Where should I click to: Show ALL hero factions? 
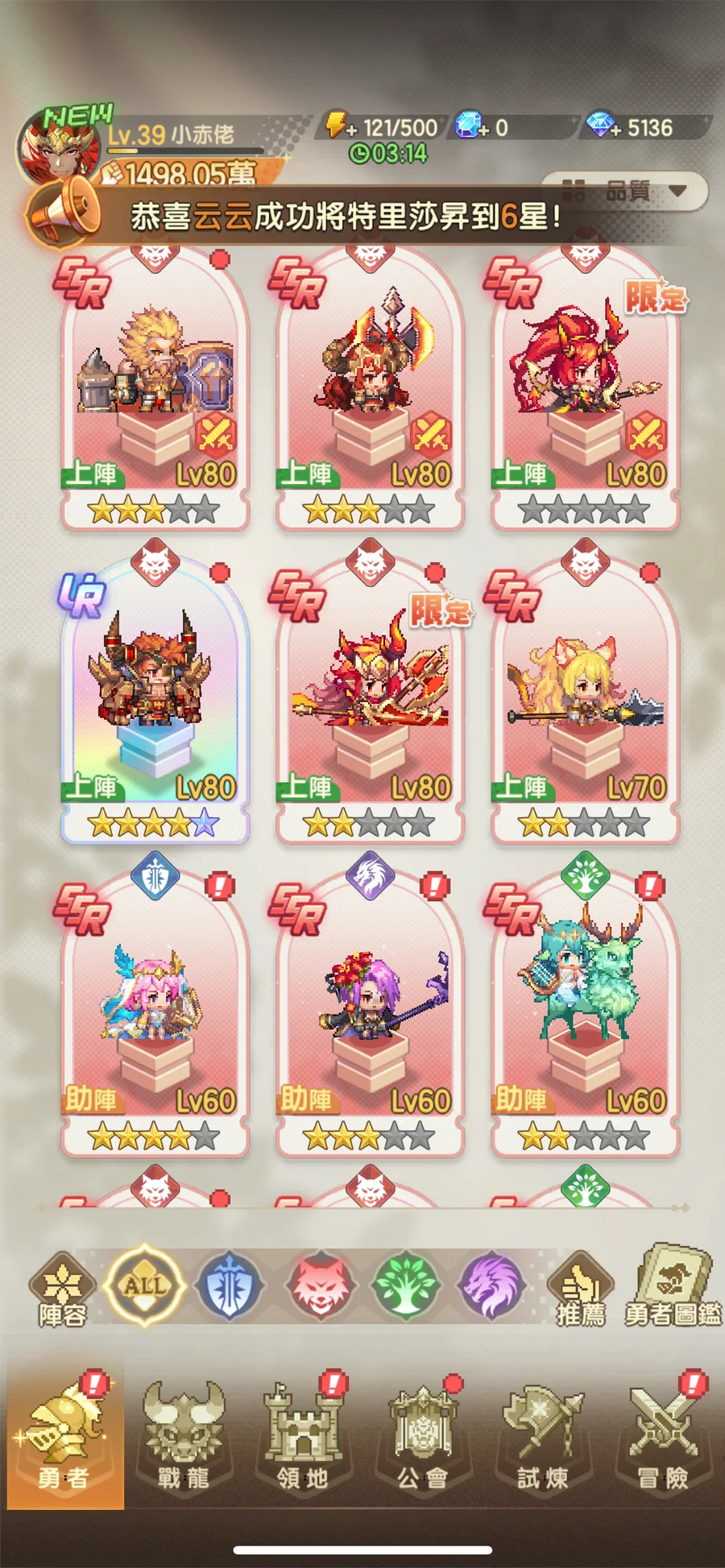point(145,1285)
